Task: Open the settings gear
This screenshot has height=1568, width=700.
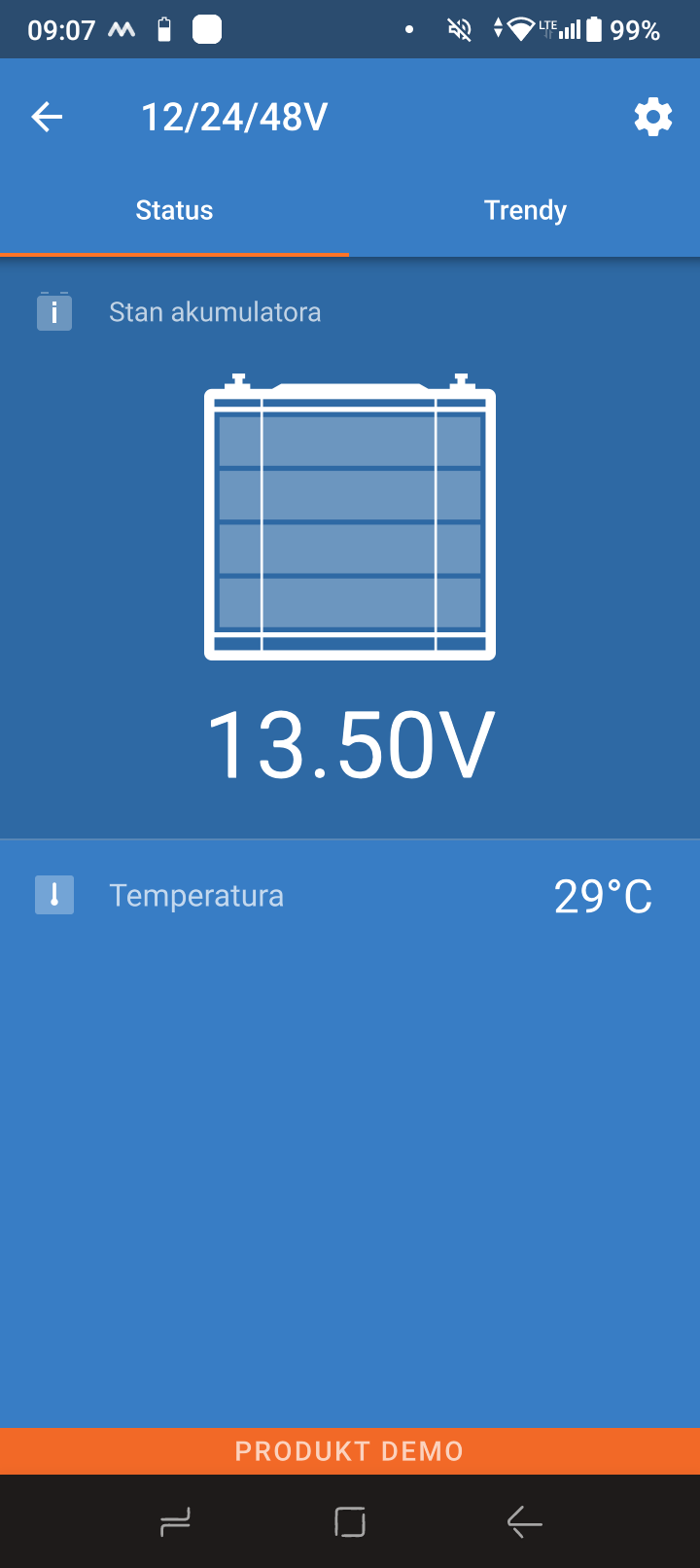Action: [652, 118]
